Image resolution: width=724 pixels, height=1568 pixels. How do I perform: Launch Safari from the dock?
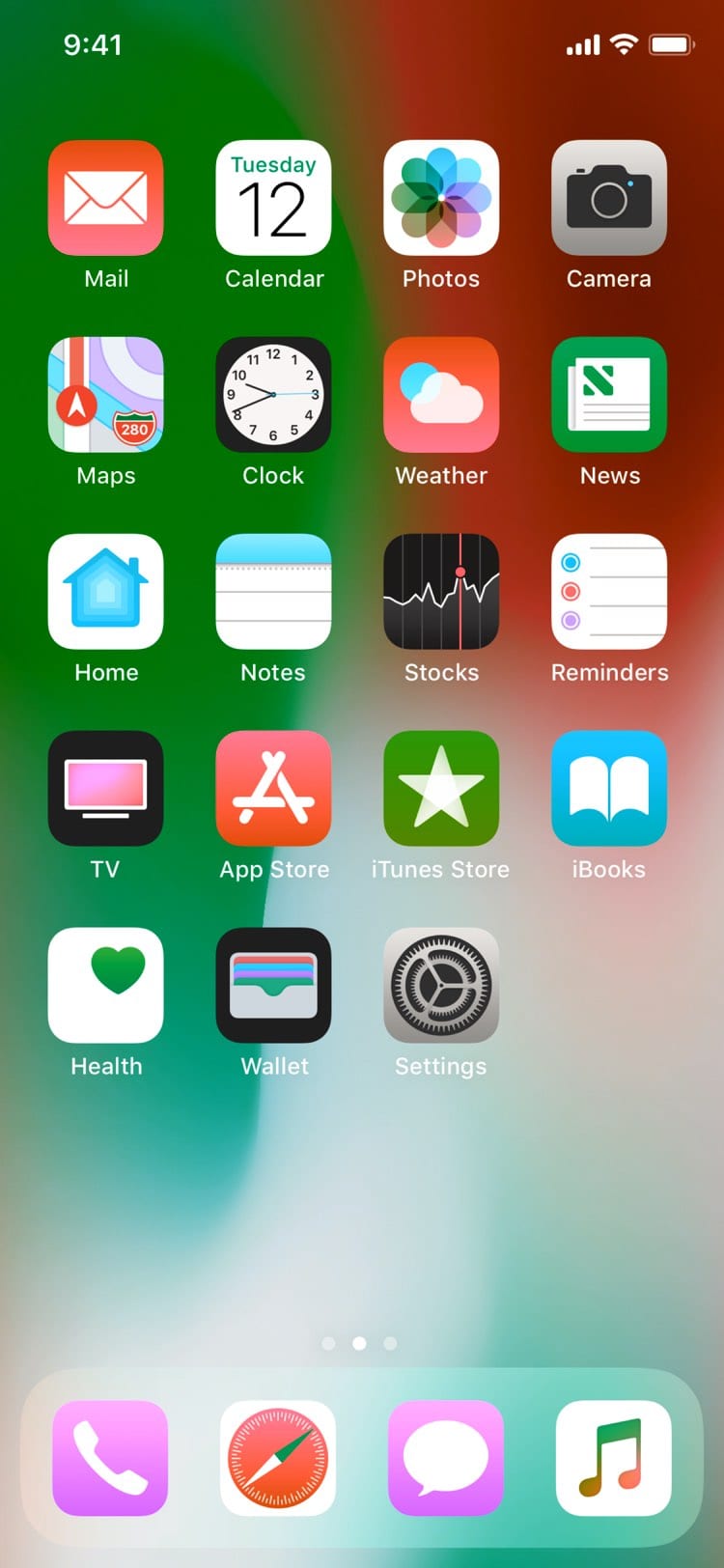tap(278, 1458)
